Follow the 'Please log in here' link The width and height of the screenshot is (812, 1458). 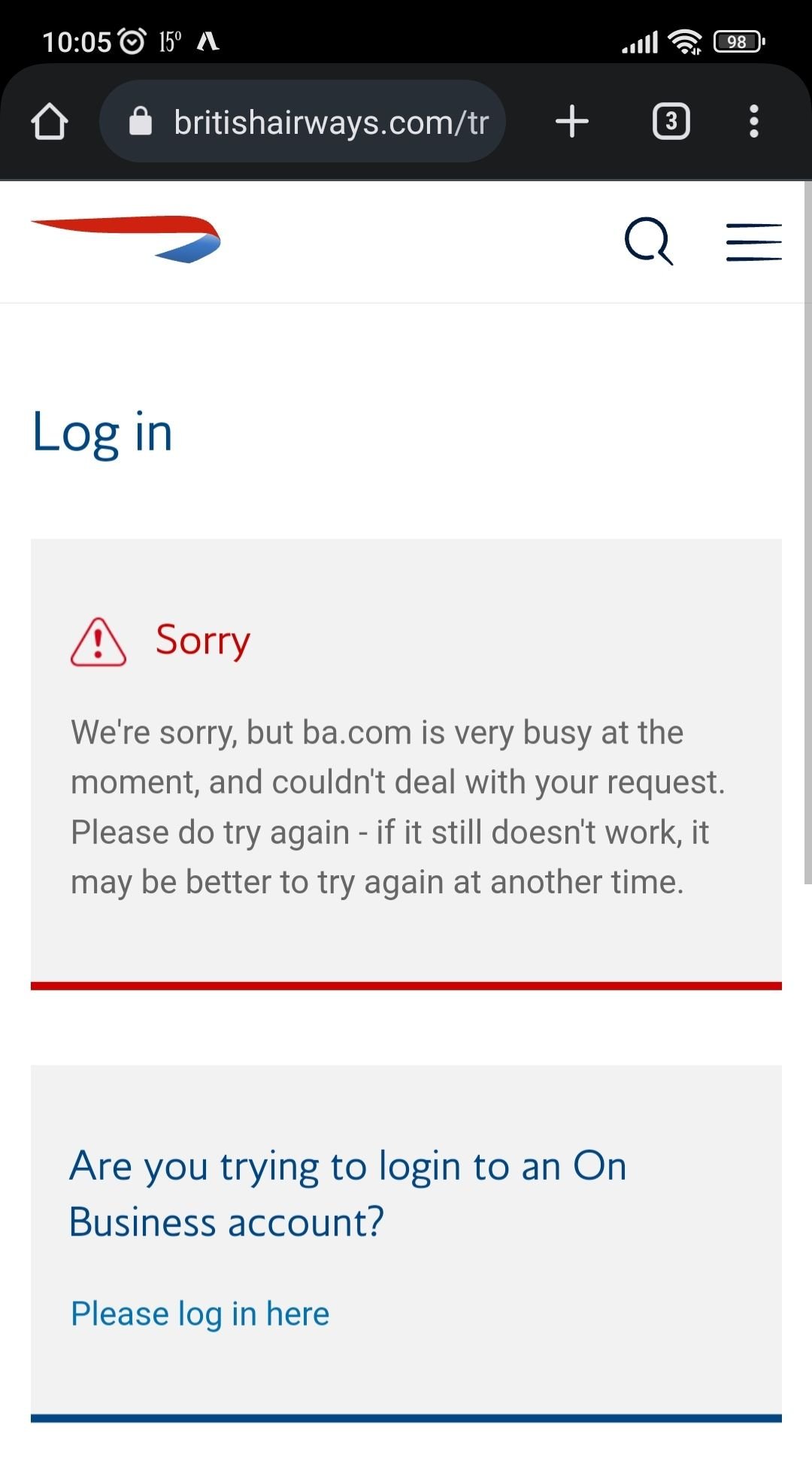(200, 1314)
